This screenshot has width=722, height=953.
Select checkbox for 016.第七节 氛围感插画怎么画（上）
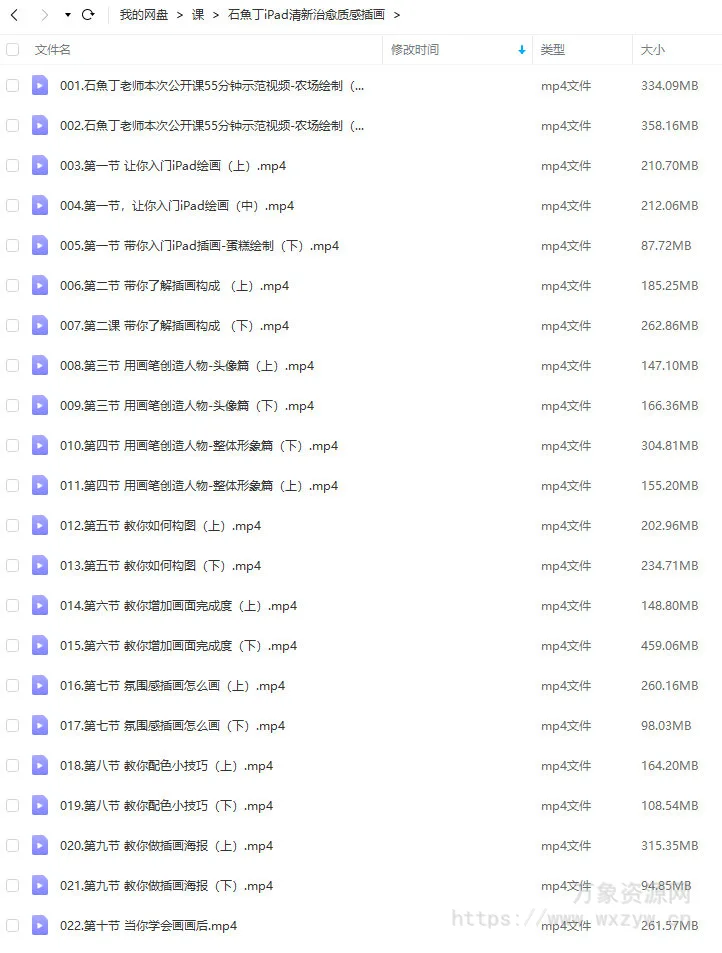[x=12, y=686]
